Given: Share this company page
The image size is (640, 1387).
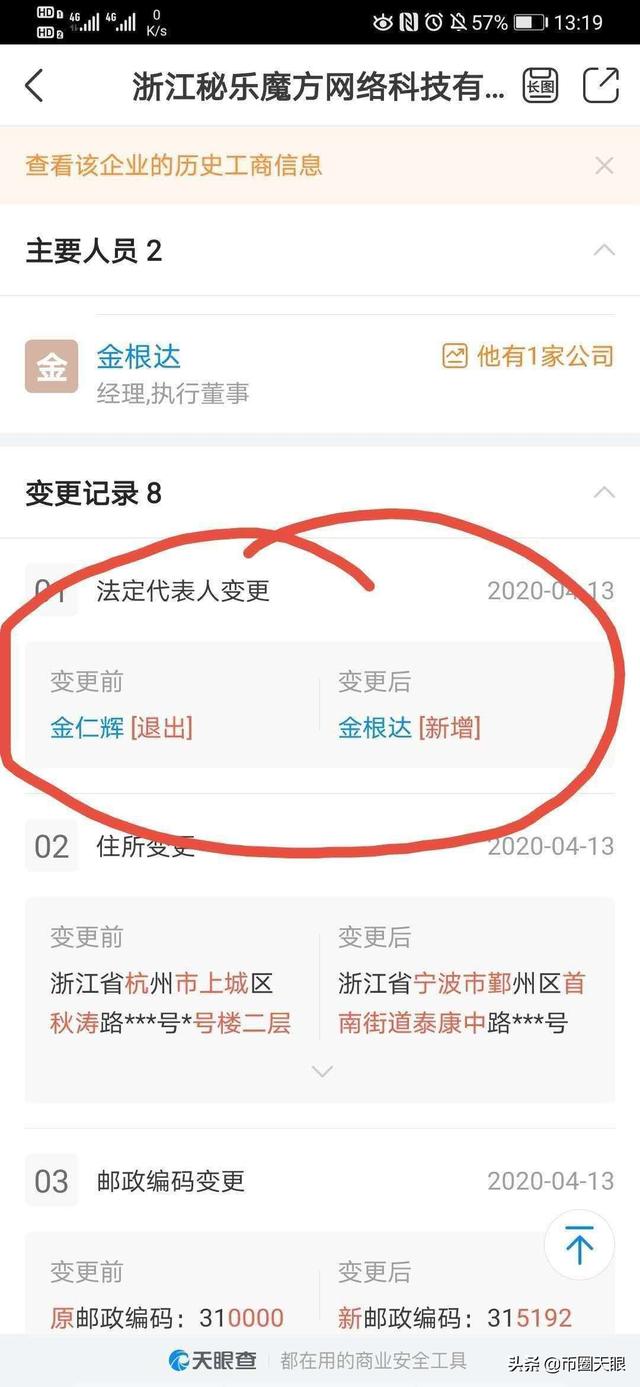Looking at the screenshot, I should click(601, 86).
